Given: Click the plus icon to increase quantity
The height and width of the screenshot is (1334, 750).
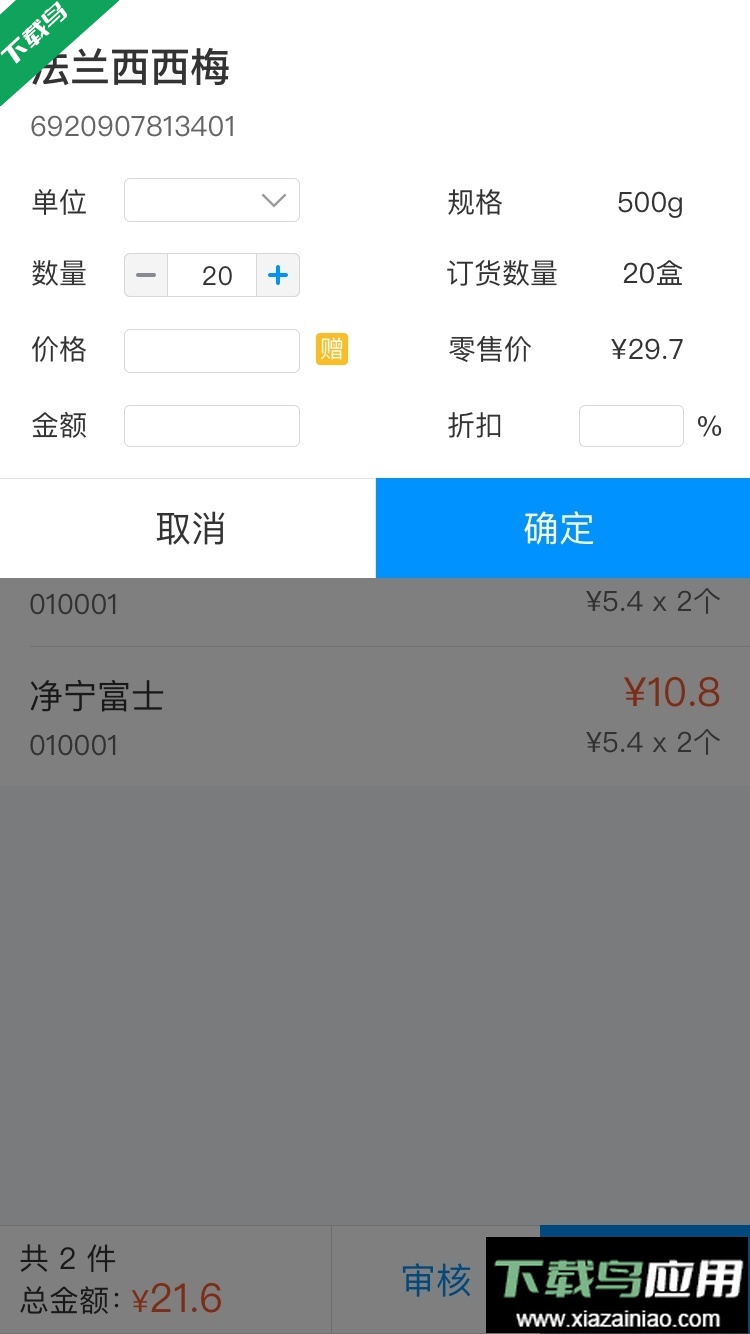Looking at the screenshot, I should click(277, 275).
